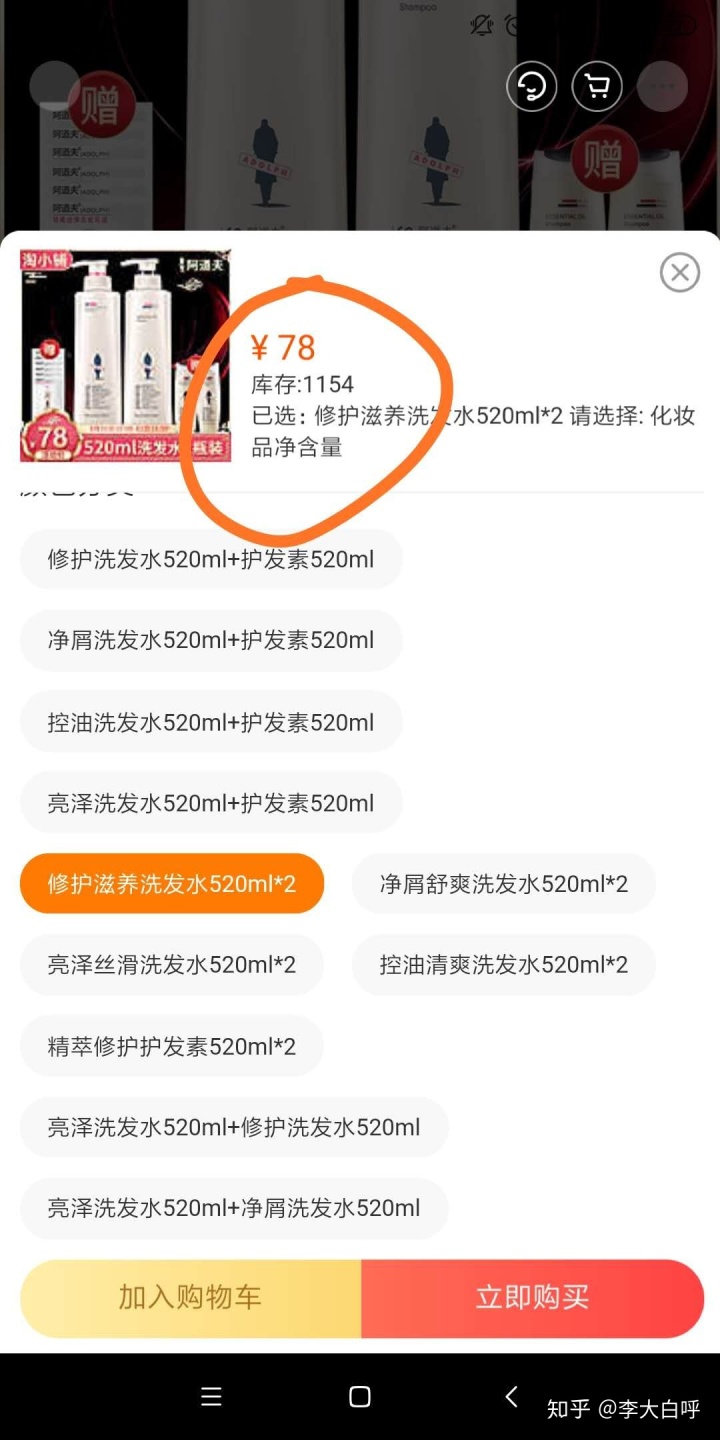Open the shopping cart icon
The width and height of the screenshot is (720, 1440).
click(596, 86)
